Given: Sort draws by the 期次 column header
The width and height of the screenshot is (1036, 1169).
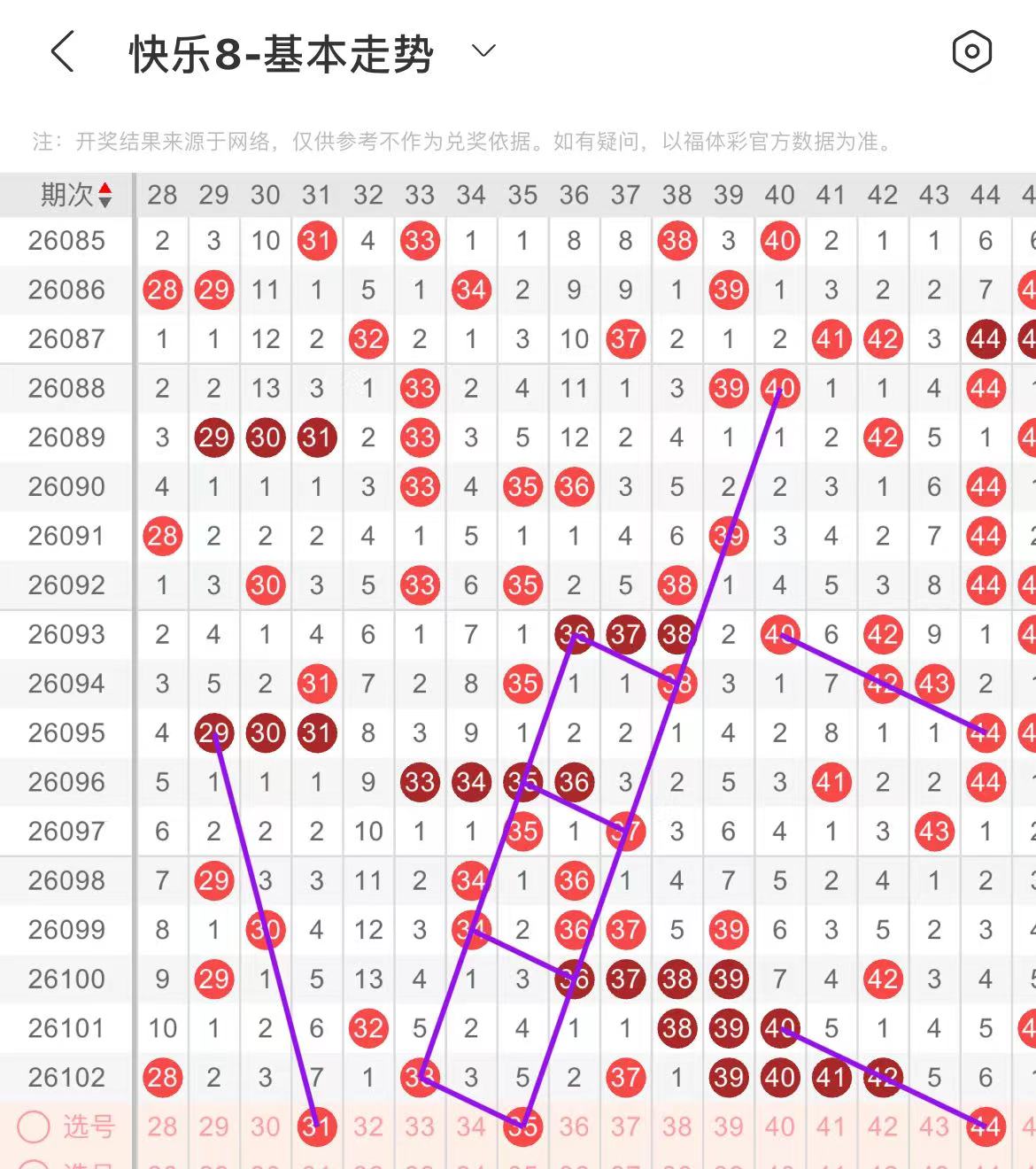Looking at the screenshot, I should pos(76,195).
